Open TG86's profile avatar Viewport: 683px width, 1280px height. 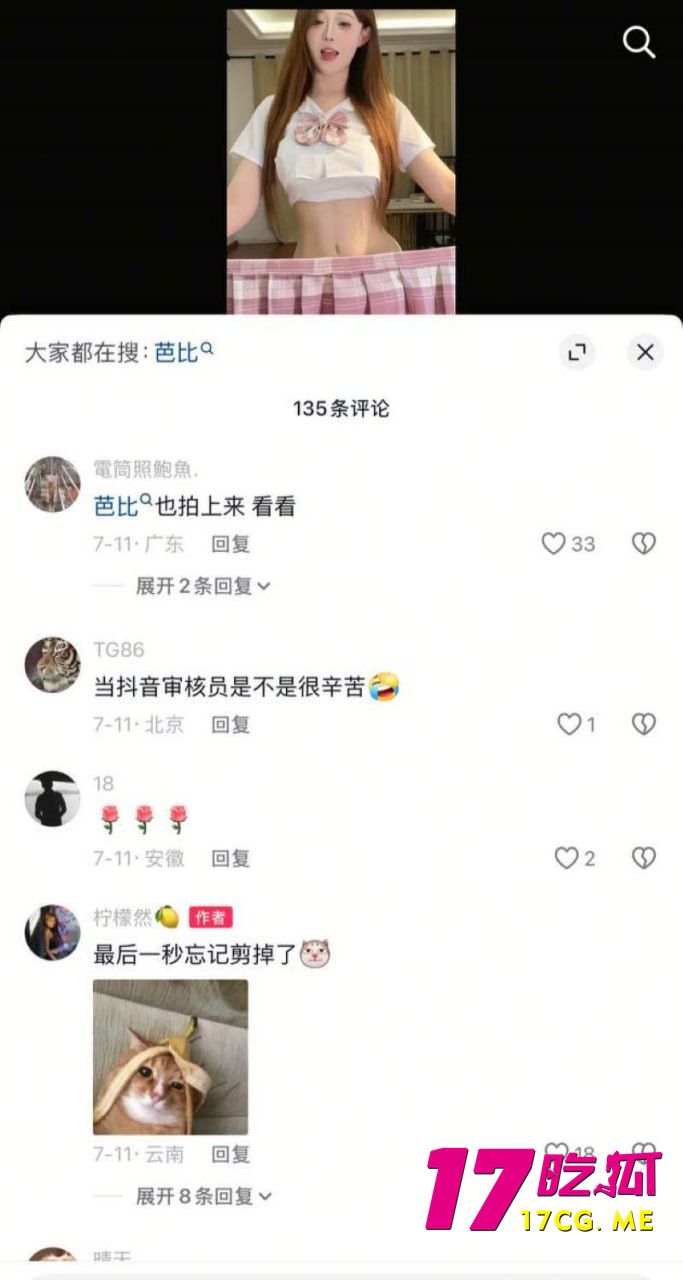tap(52, 664)
